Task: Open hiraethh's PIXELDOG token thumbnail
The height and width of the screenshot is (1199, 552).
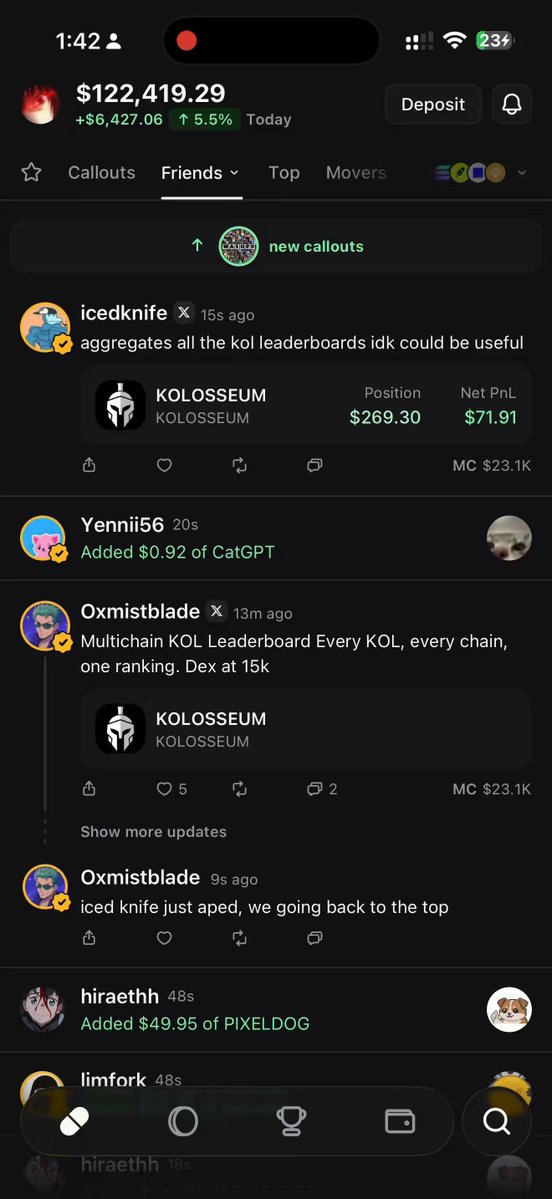Action: coord(509,1009)
